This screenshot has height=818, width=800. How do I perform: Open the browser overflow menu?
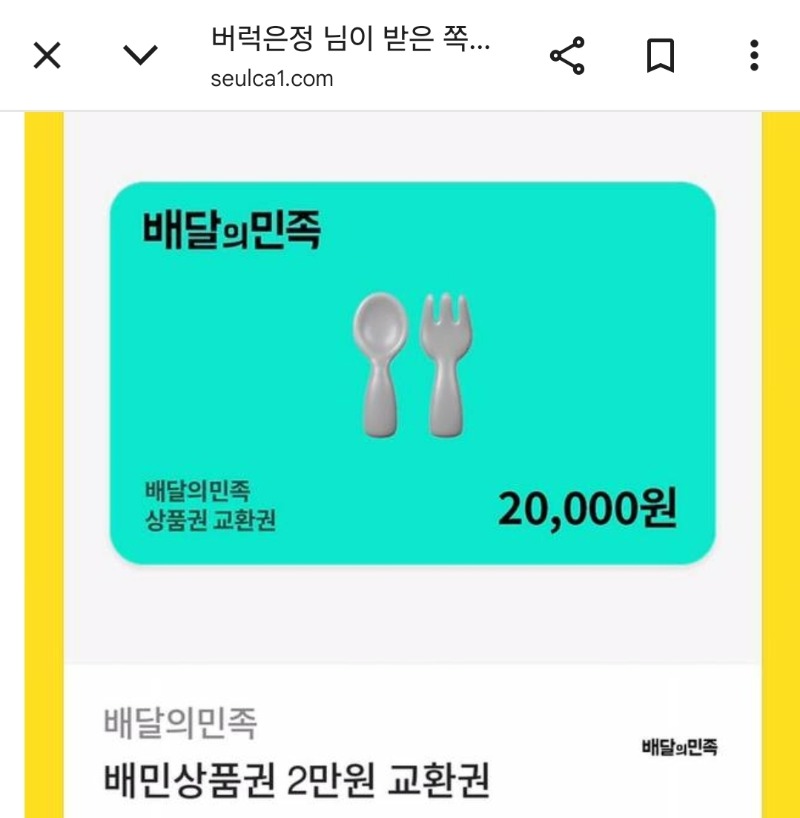(x=754, y=56)
